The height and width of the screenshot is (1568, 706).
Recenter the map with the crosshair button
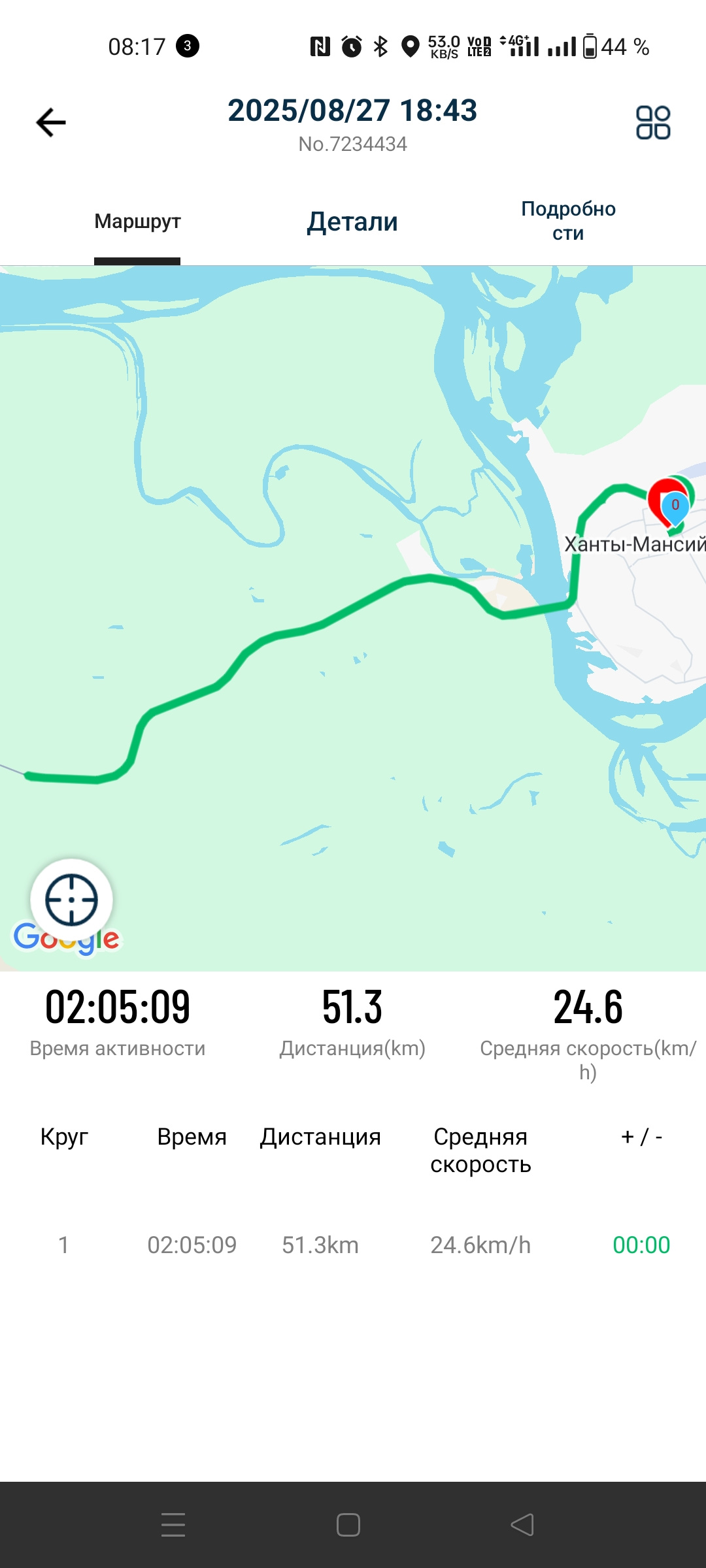(x=71, y=900)
